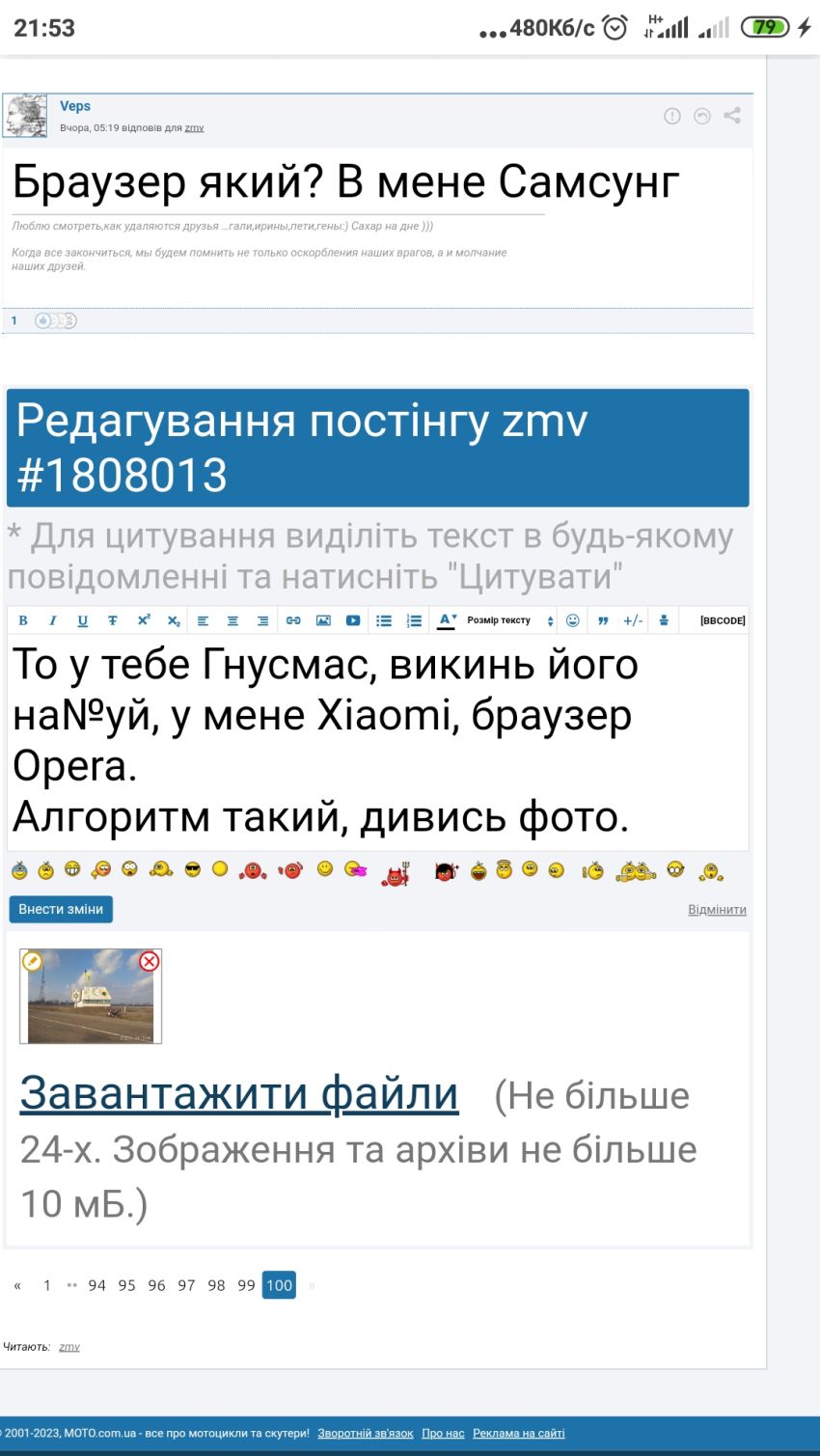Focus the post text editing area
The height and width of the screenshot is (1456, 820).
pos(376,740)
